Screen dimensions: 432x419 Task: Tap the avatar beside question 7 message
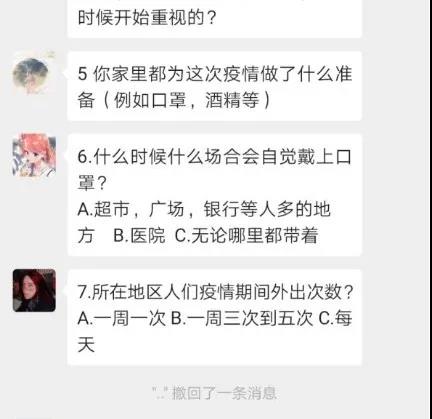point(34,290)
